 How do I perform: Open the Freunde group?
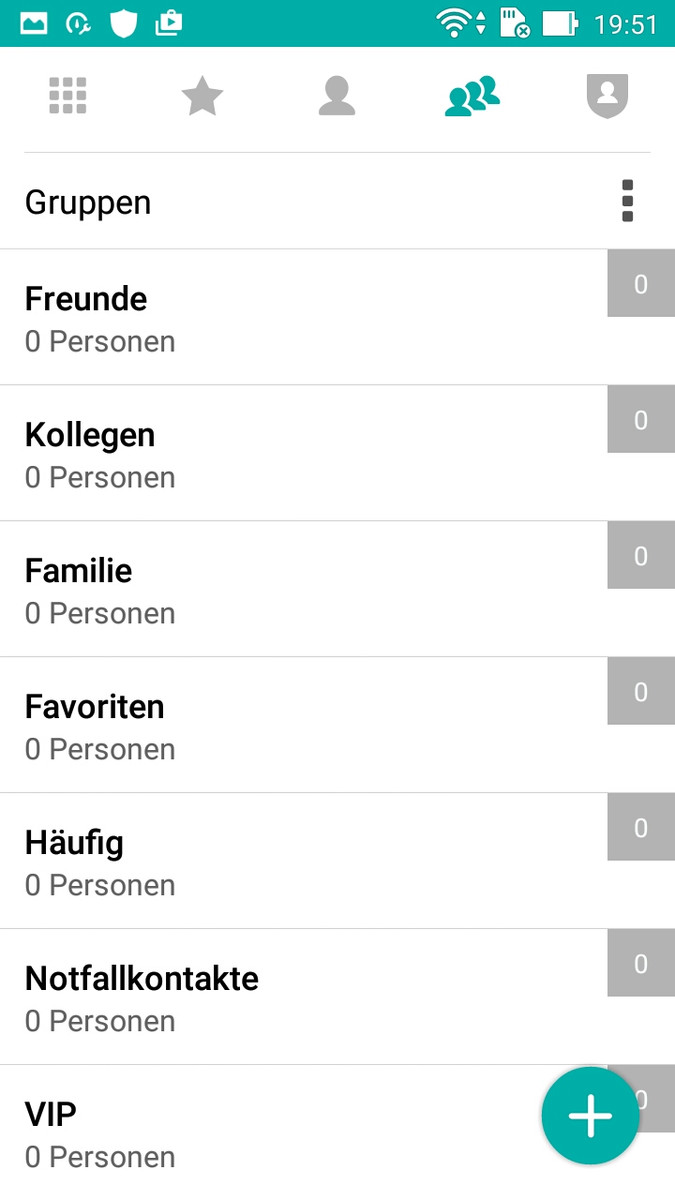coord(337,317)
